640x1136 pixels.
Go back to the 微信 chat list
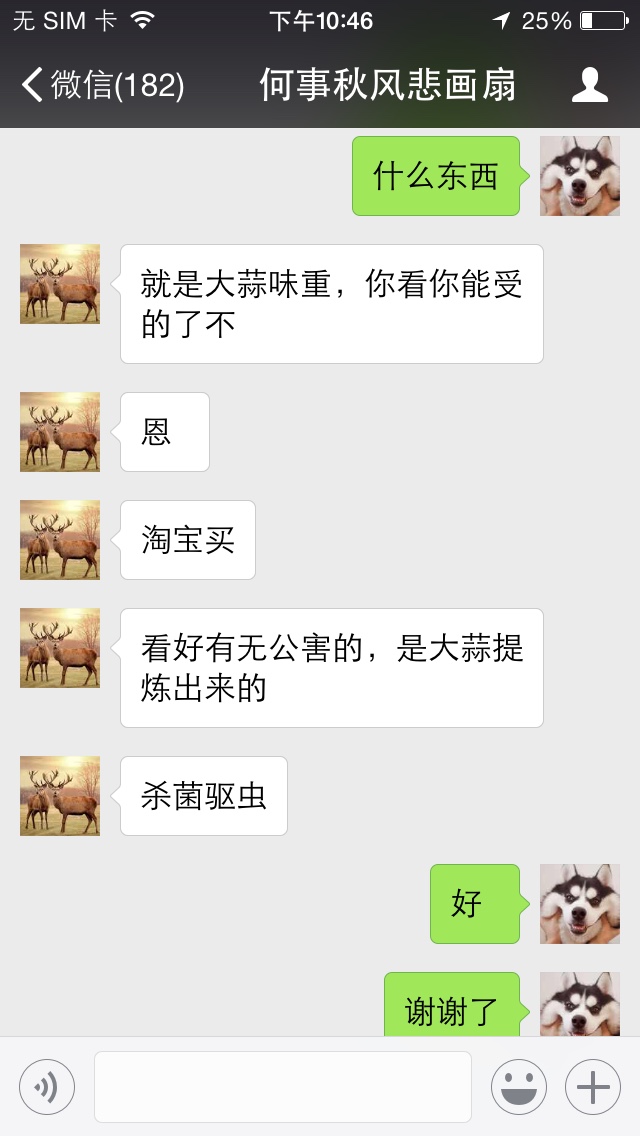pyautogui.click(x=102, y=85)
